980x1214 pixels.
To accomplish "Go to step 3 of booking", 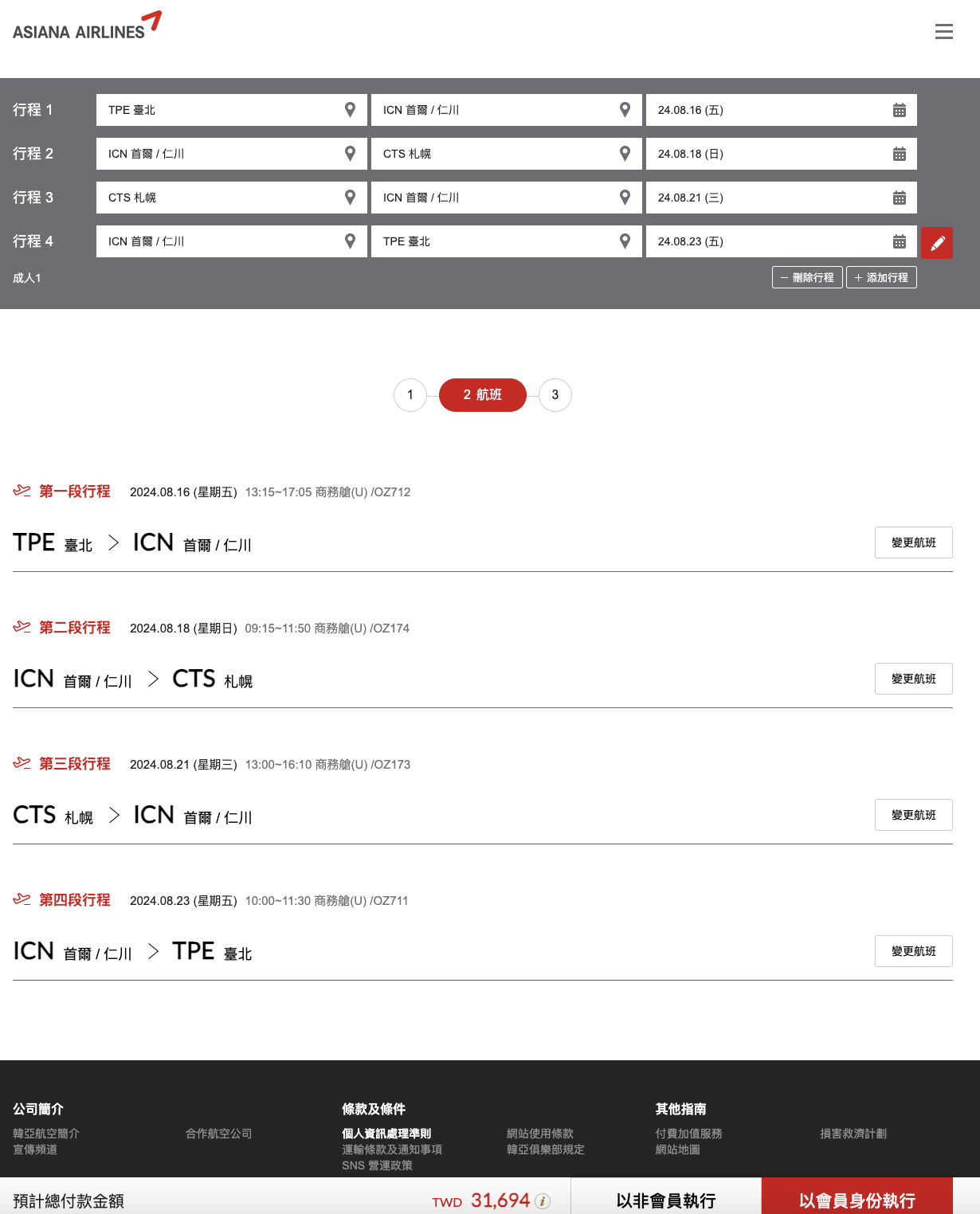I will (555, 395).
